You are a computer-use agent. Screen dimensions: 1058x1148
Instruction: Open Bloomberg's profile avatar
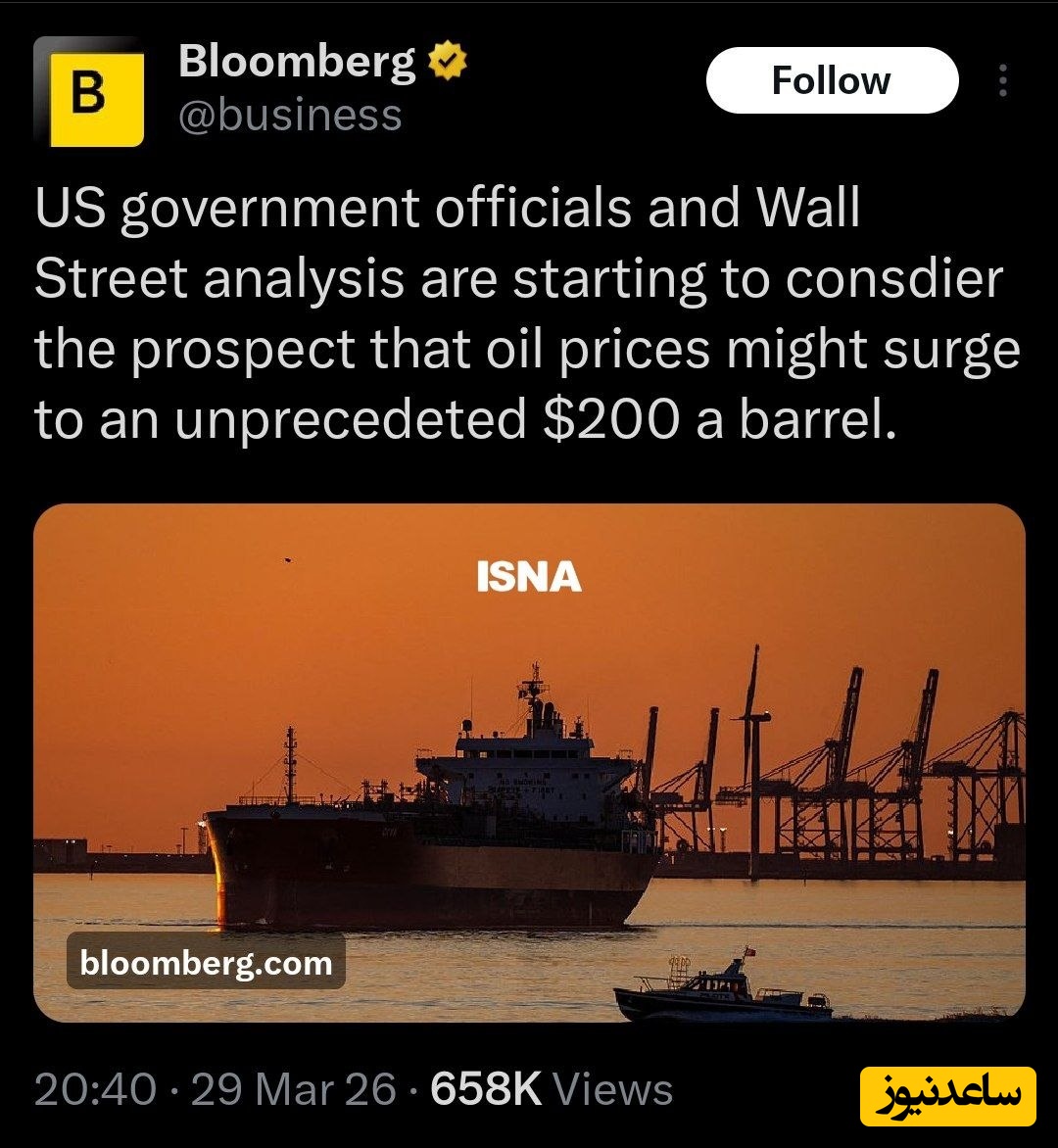(x=89, y=93)
